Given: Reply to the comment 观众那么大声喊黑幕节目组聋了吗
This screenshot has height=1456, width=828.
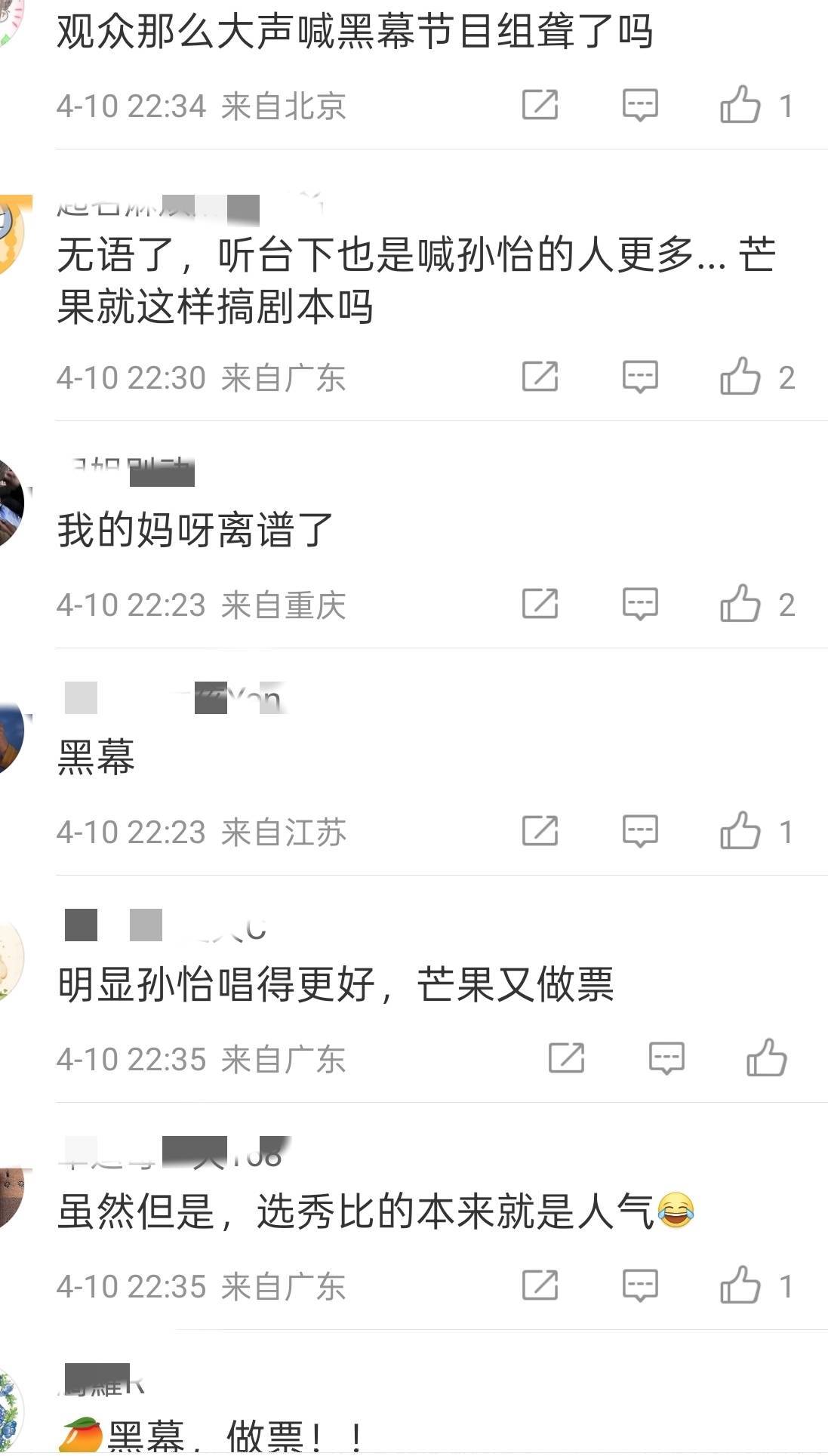Looking at the screenshot, I should click(640, 104).
